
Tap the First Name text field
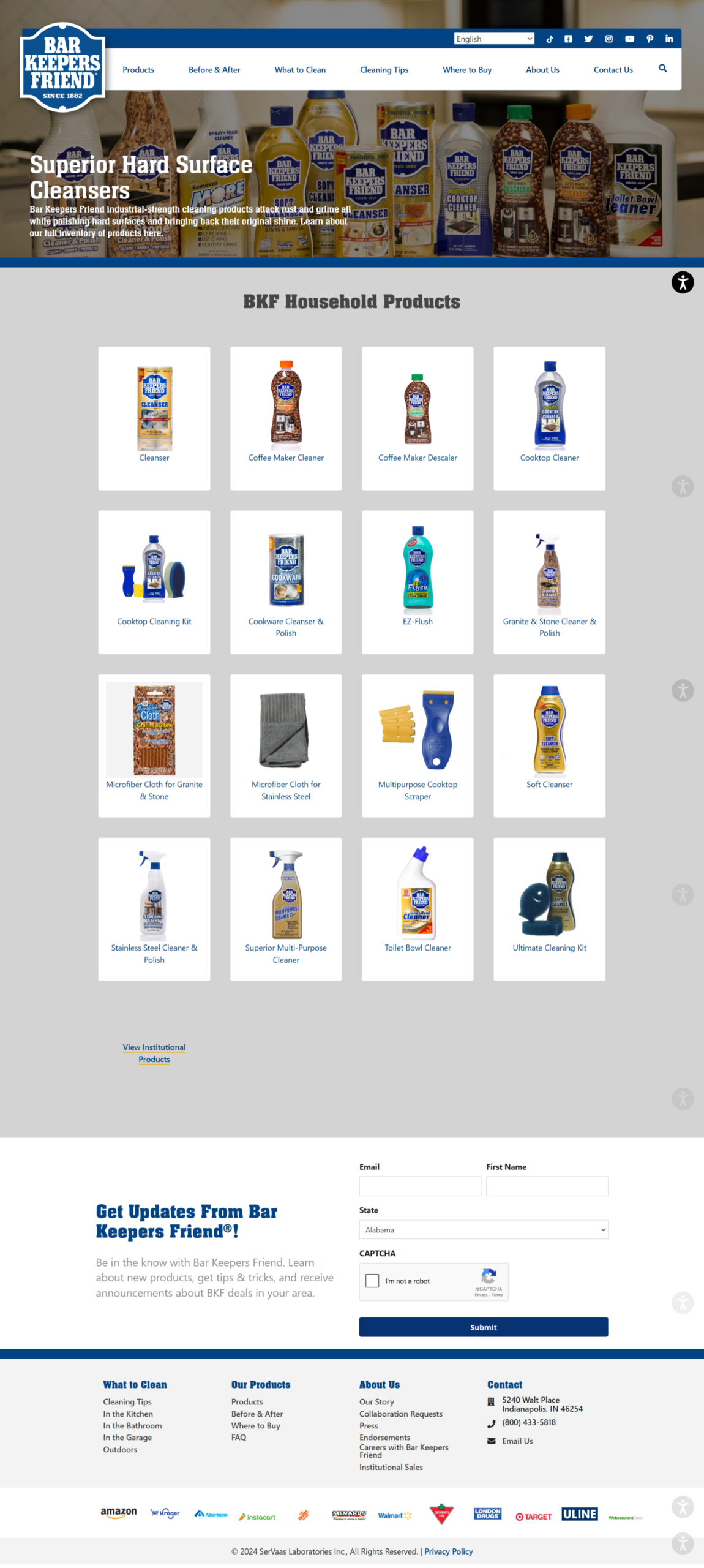pos(547,1186)
